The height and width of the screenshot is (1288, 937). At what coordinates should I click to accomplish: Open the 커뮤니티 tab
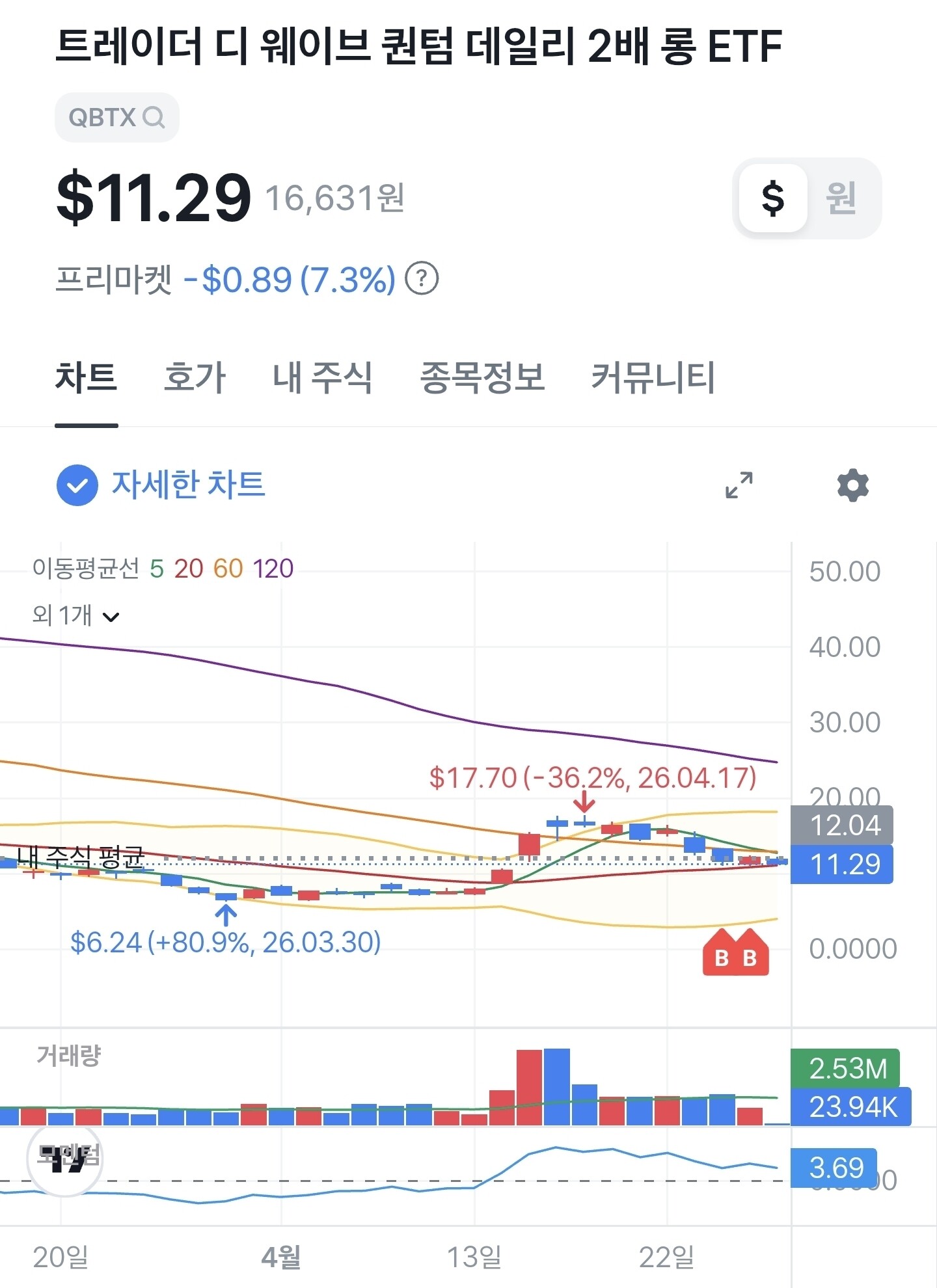[x=653, y=377]
